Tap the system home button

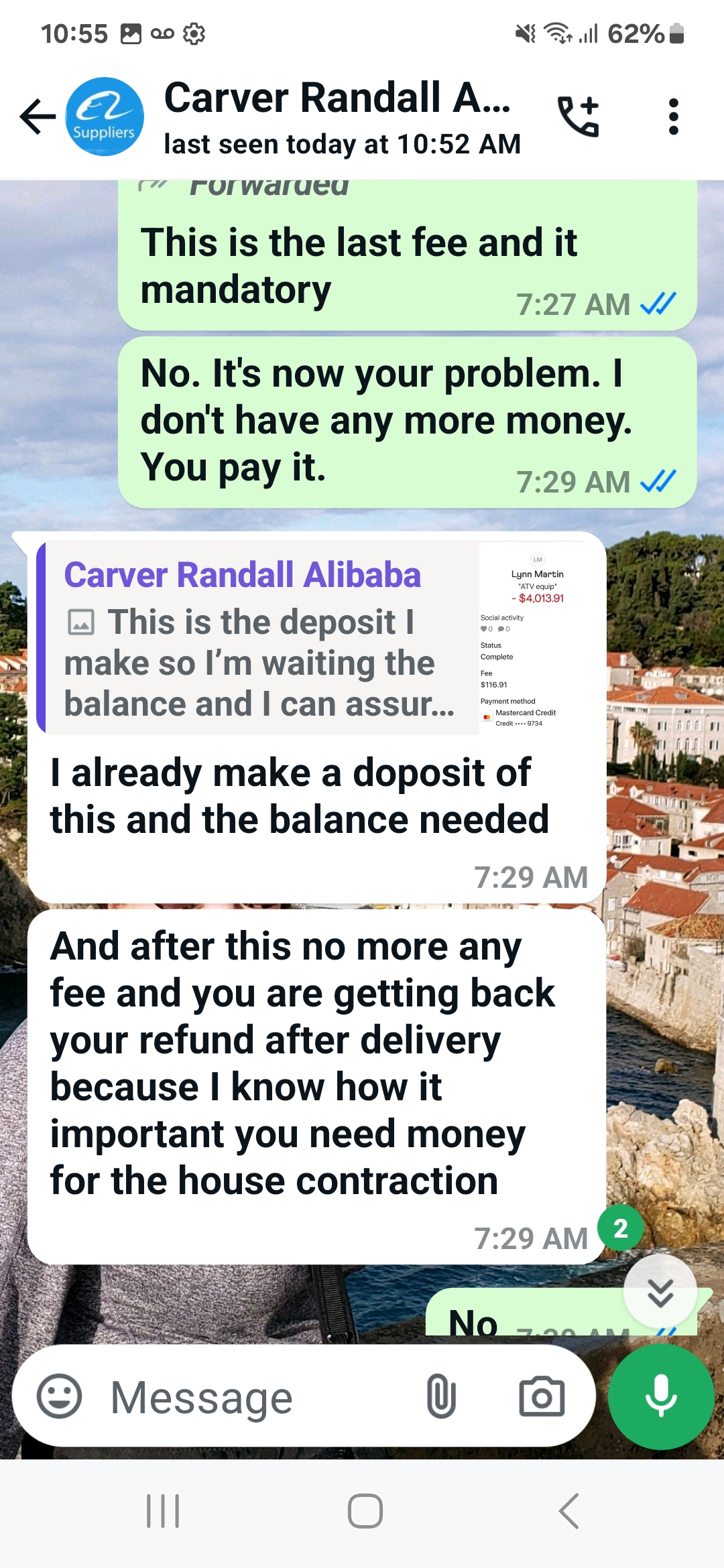[365, 1511]
